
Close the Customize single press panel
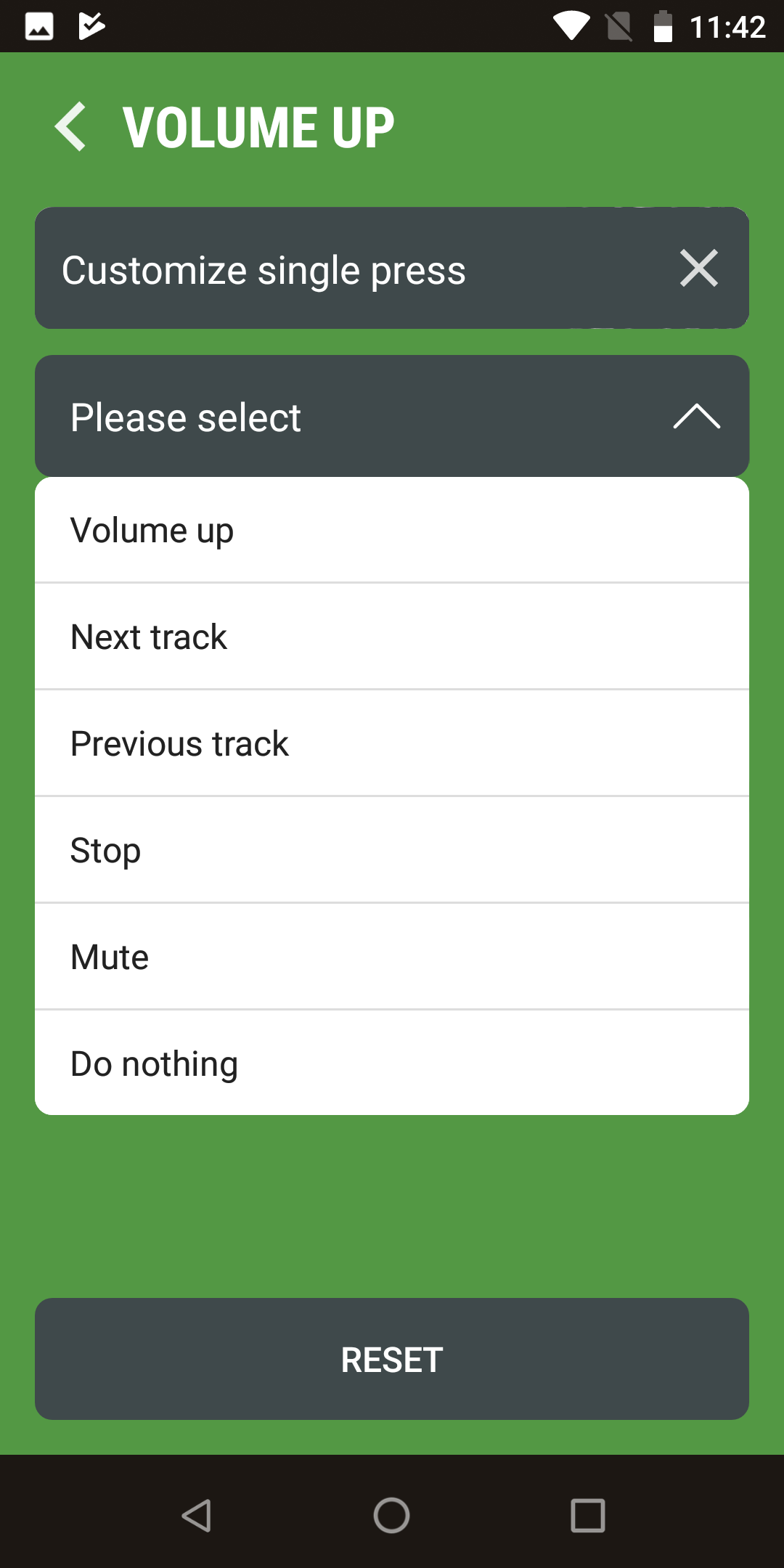click(698, 269)
